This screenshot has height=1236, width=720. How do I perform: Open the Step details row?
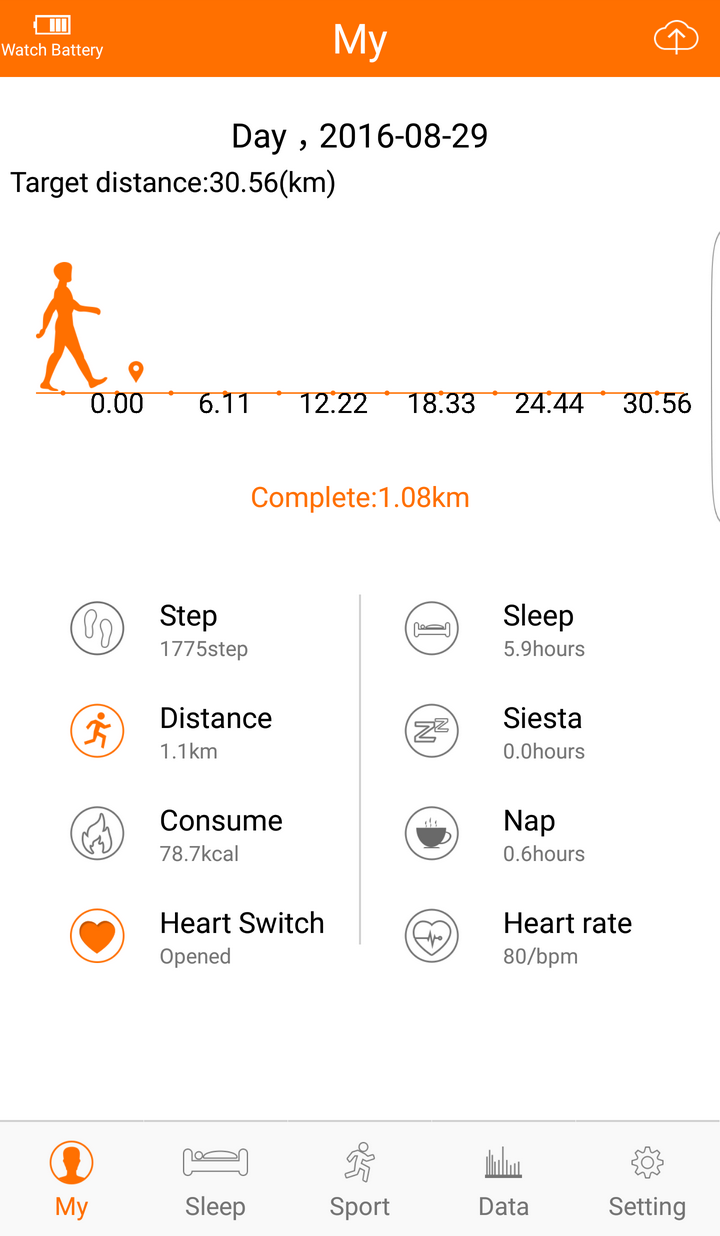200,629
